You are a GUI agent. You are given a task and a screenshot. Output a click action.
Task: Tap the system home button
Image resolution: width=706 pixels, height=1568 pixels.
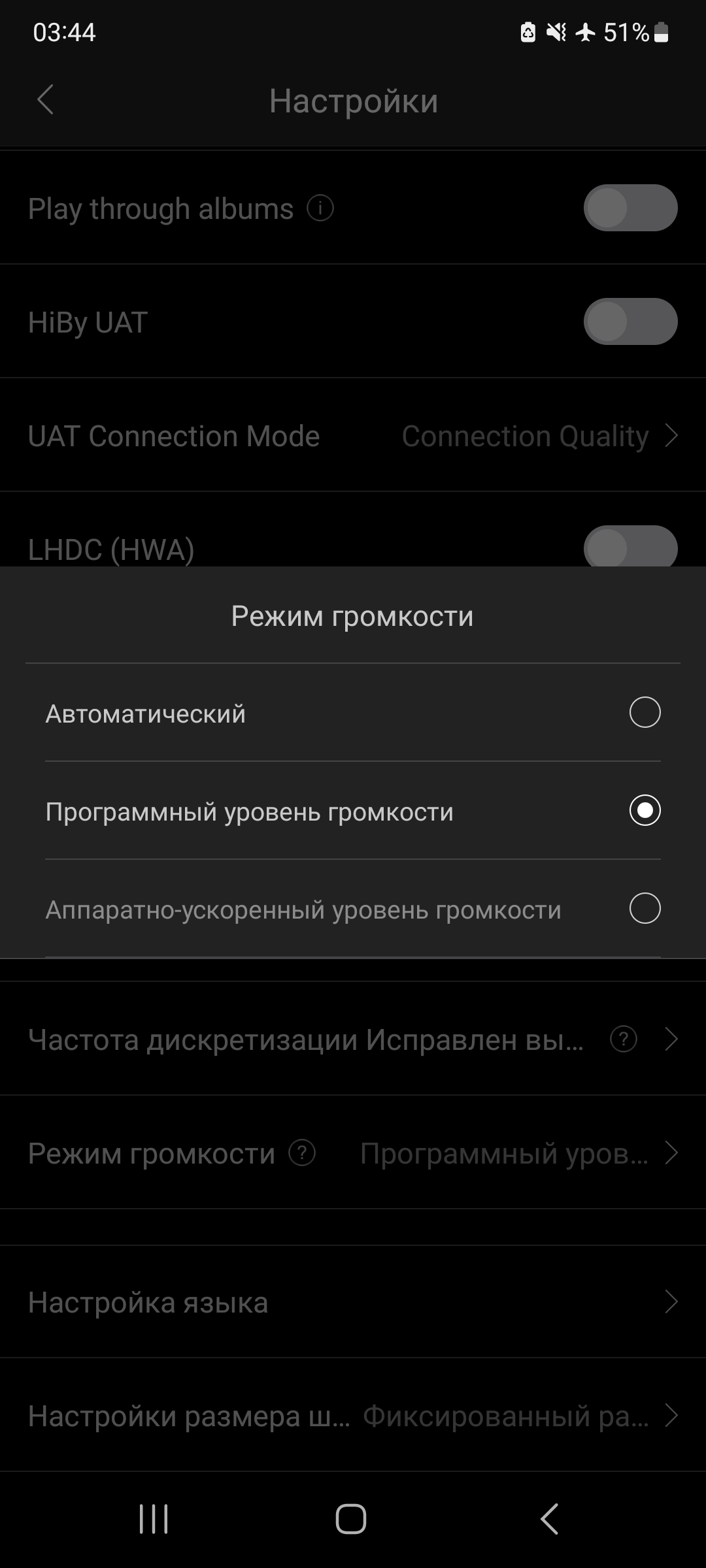coord(351,1518)
